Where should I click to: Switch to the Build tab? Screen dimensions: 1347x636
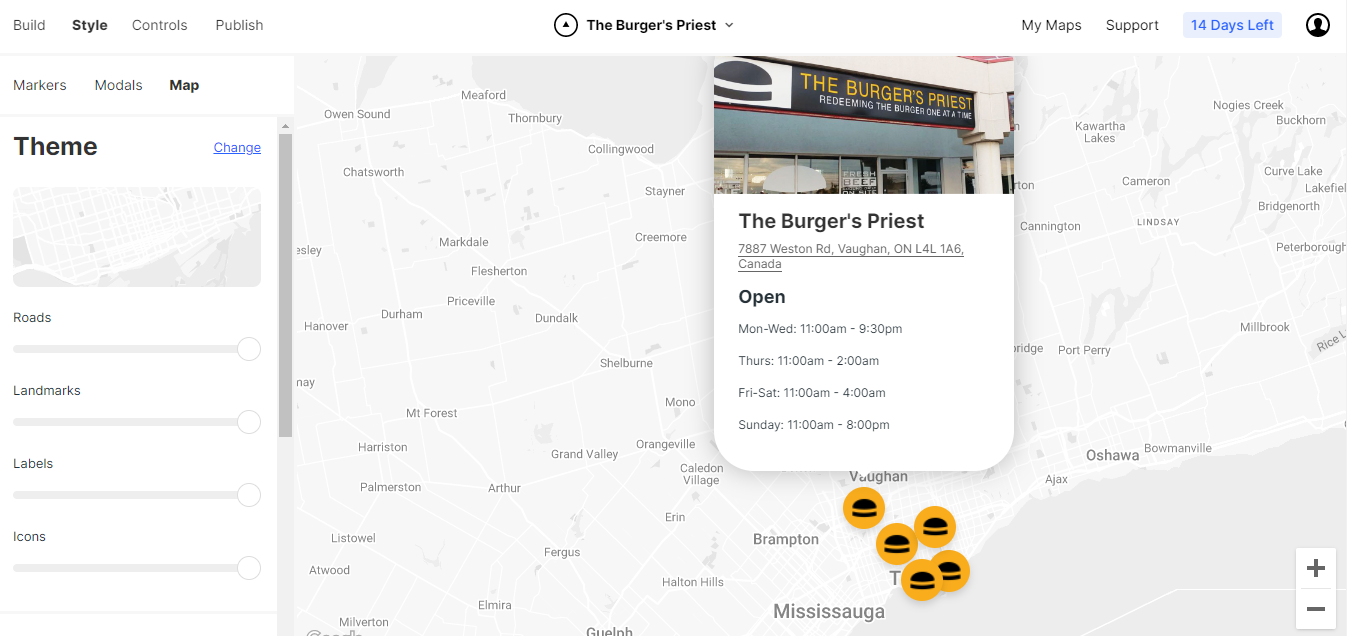click(x=29, y=25)
